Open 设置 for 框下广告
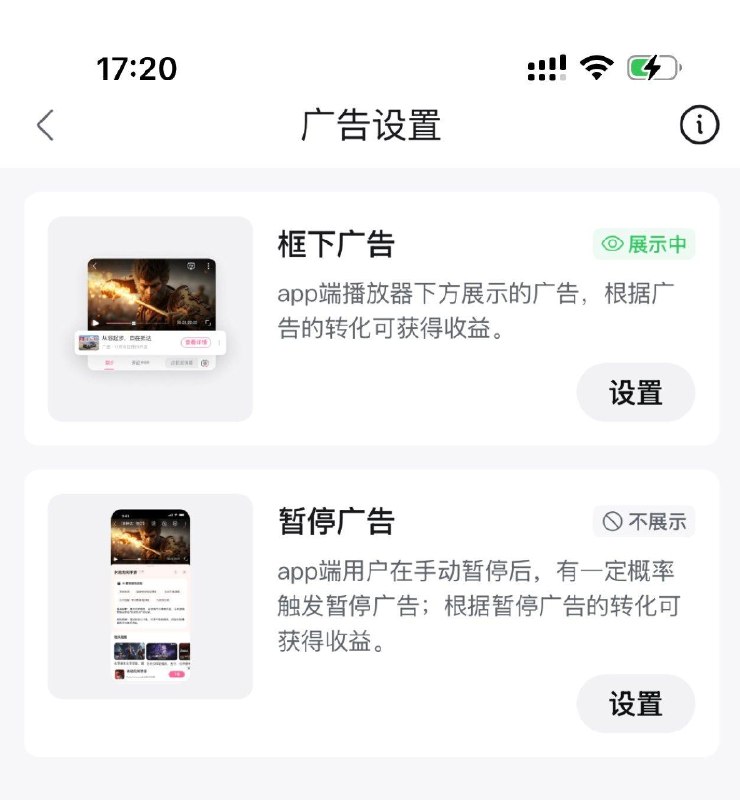Screen dimensions: 740x800 (637, 393)
